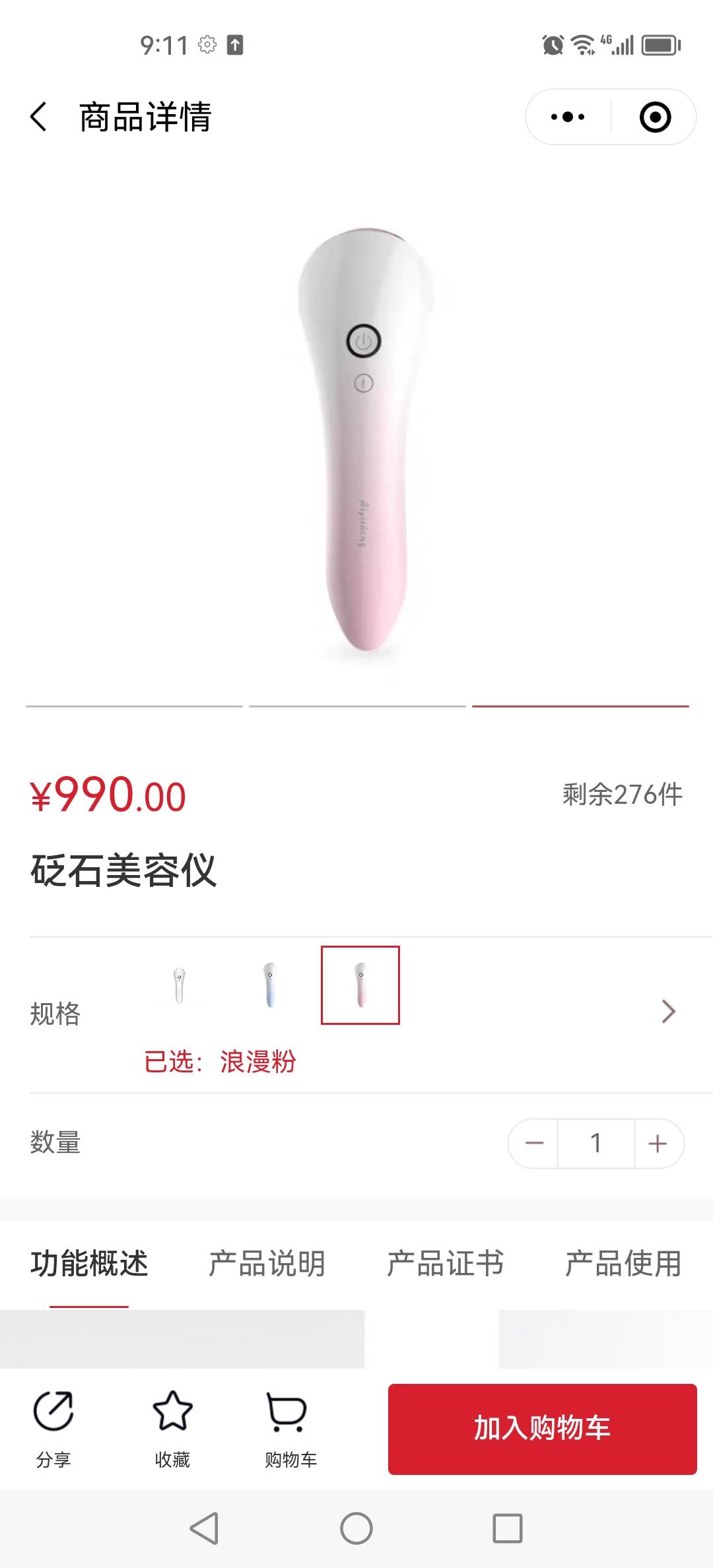Image resolution: width=713 pixels, height=1568 pixels.
Task: Open the mini program more-options menu
Action: click(x=568, y=117)
